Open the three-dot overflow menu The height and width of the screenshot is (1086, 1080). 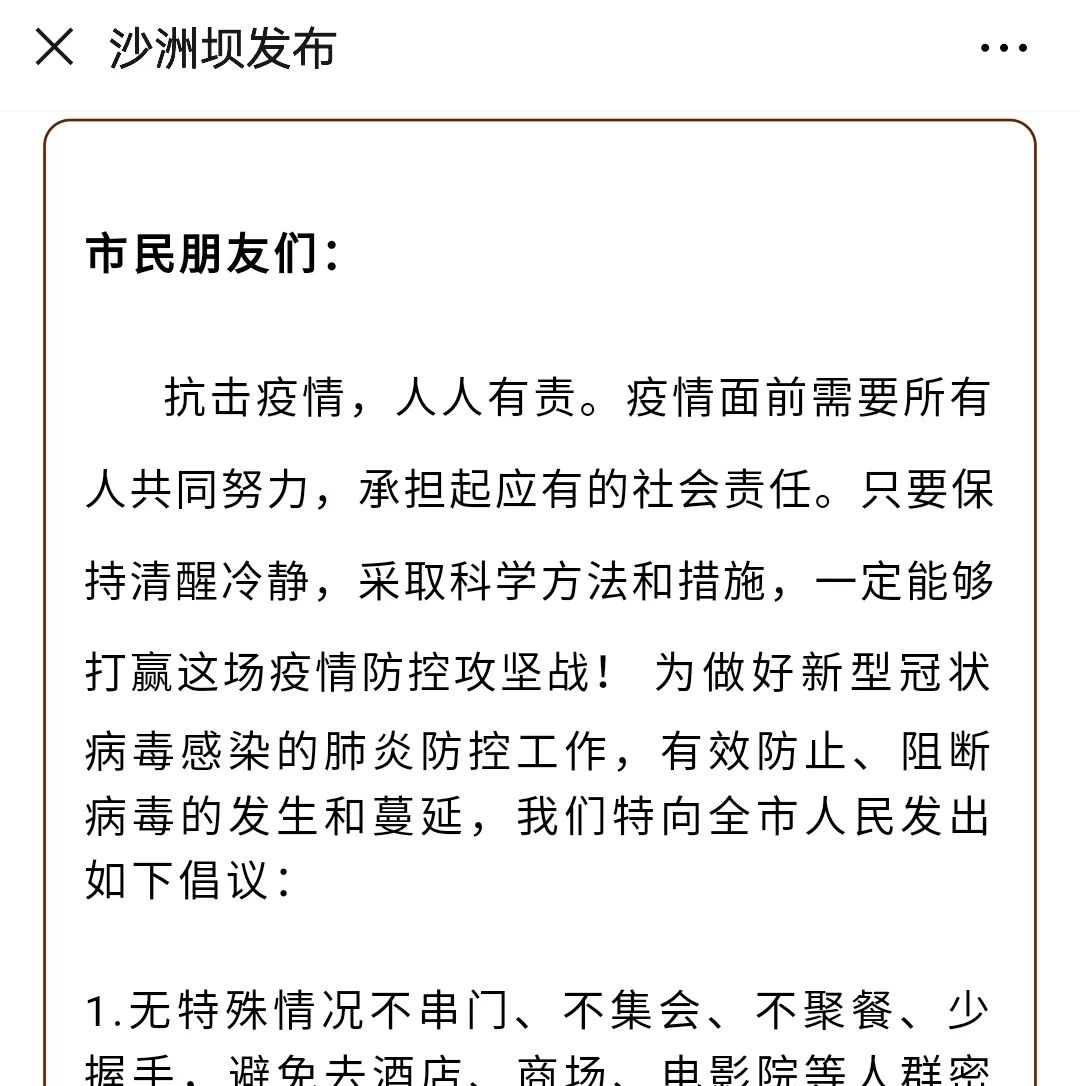point(1003,48)
